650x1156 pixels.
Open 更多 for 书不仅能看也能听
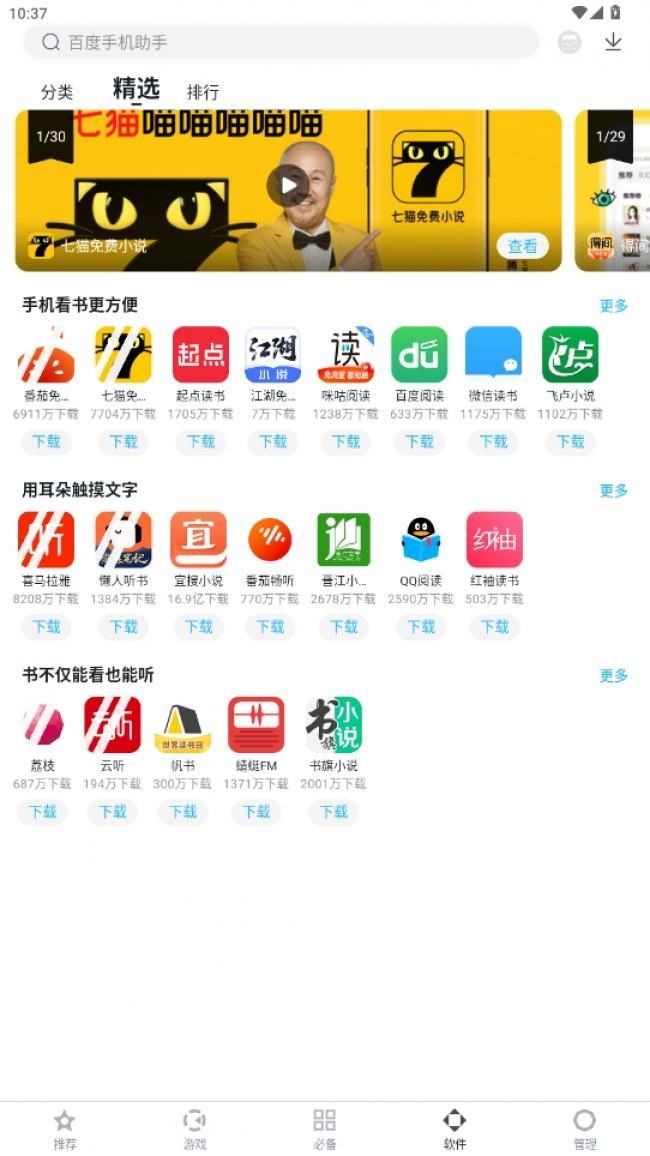[x=613, y=675]
